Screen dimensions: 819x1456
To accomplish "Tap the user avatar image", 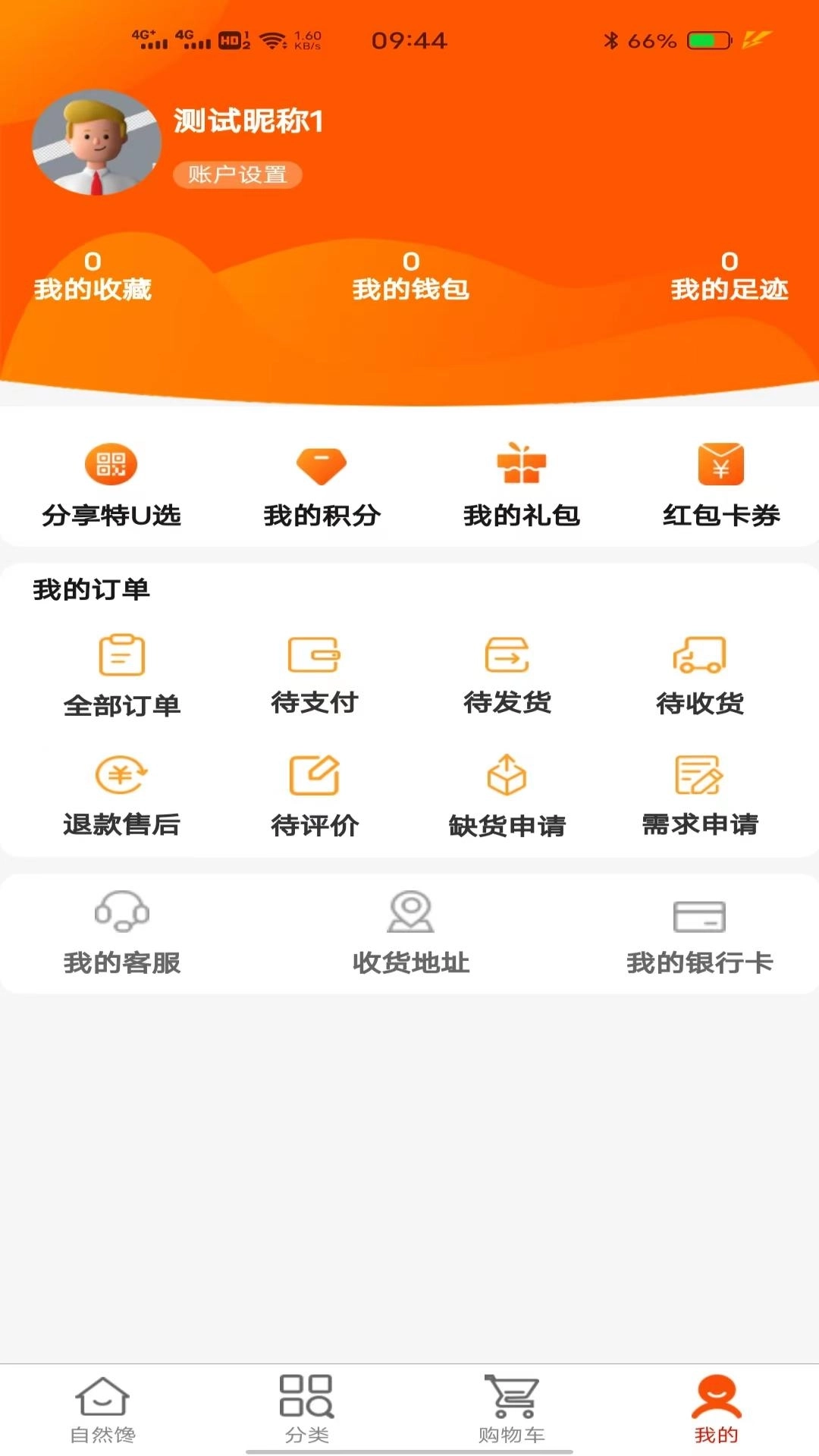I will click(x=96, y=144).
